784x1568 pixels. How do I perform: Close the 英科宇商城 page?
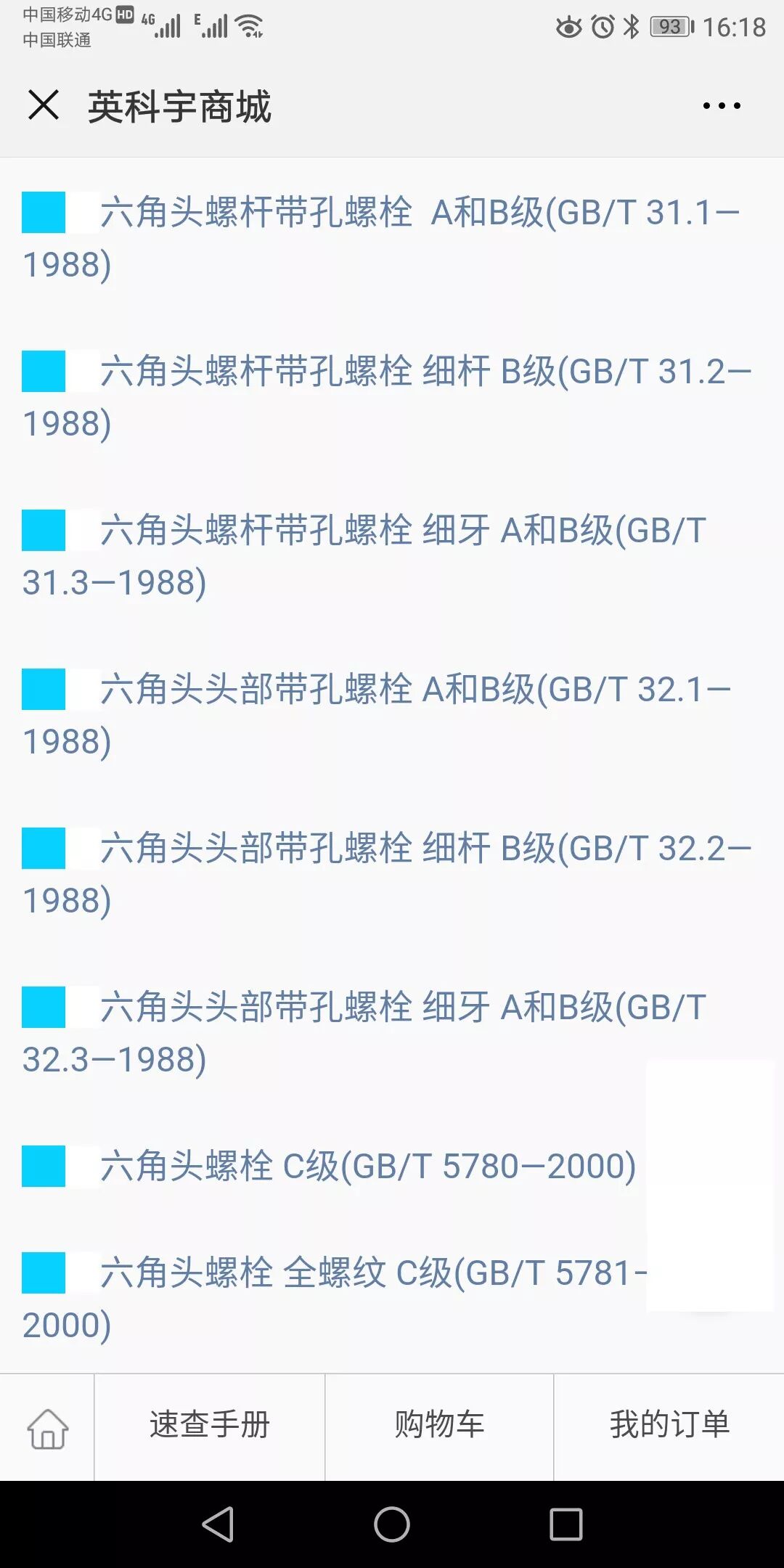pos(44,105)
